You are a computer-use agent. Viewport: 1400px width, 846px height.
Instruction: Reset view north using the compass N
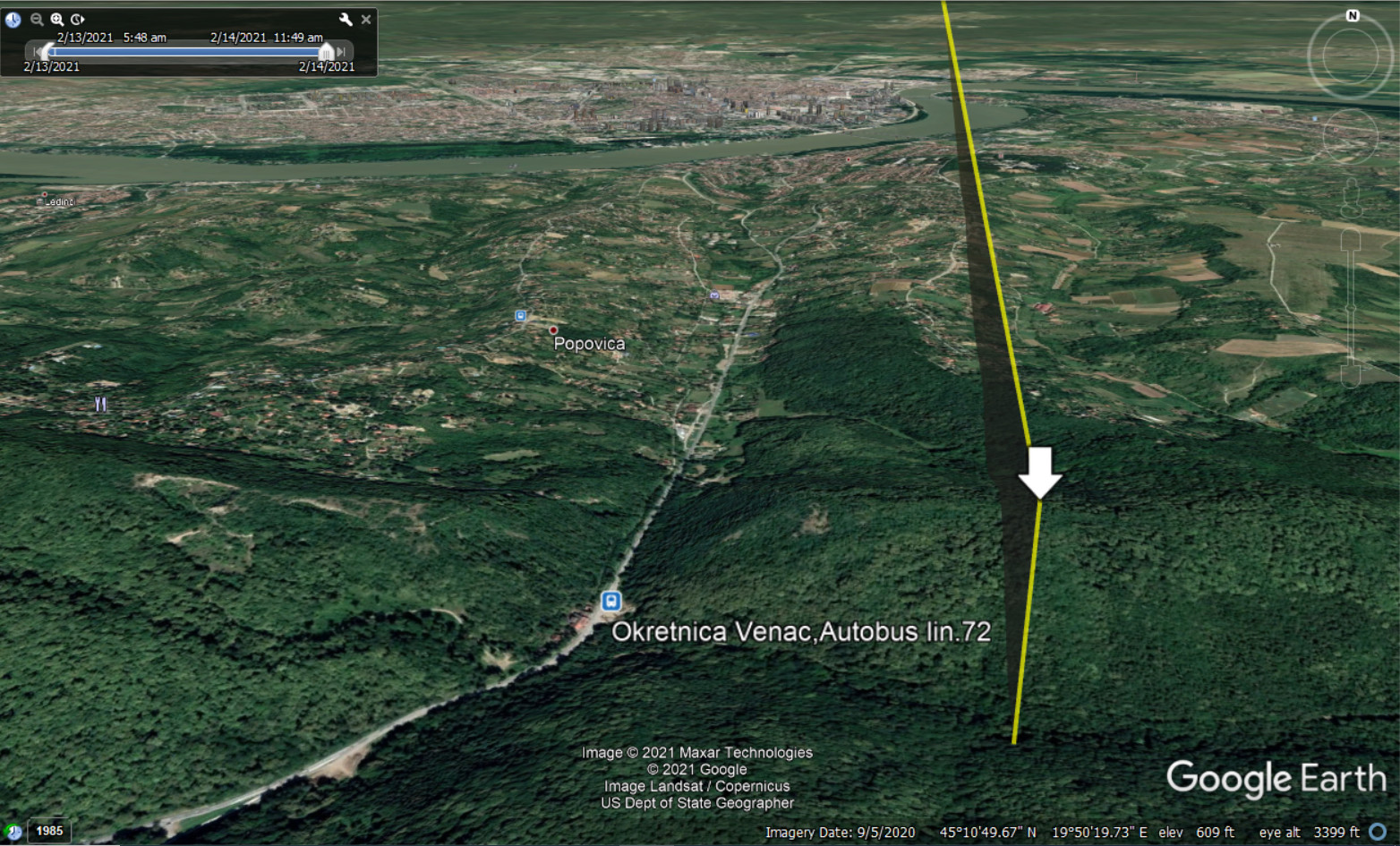click(1353, 15)
